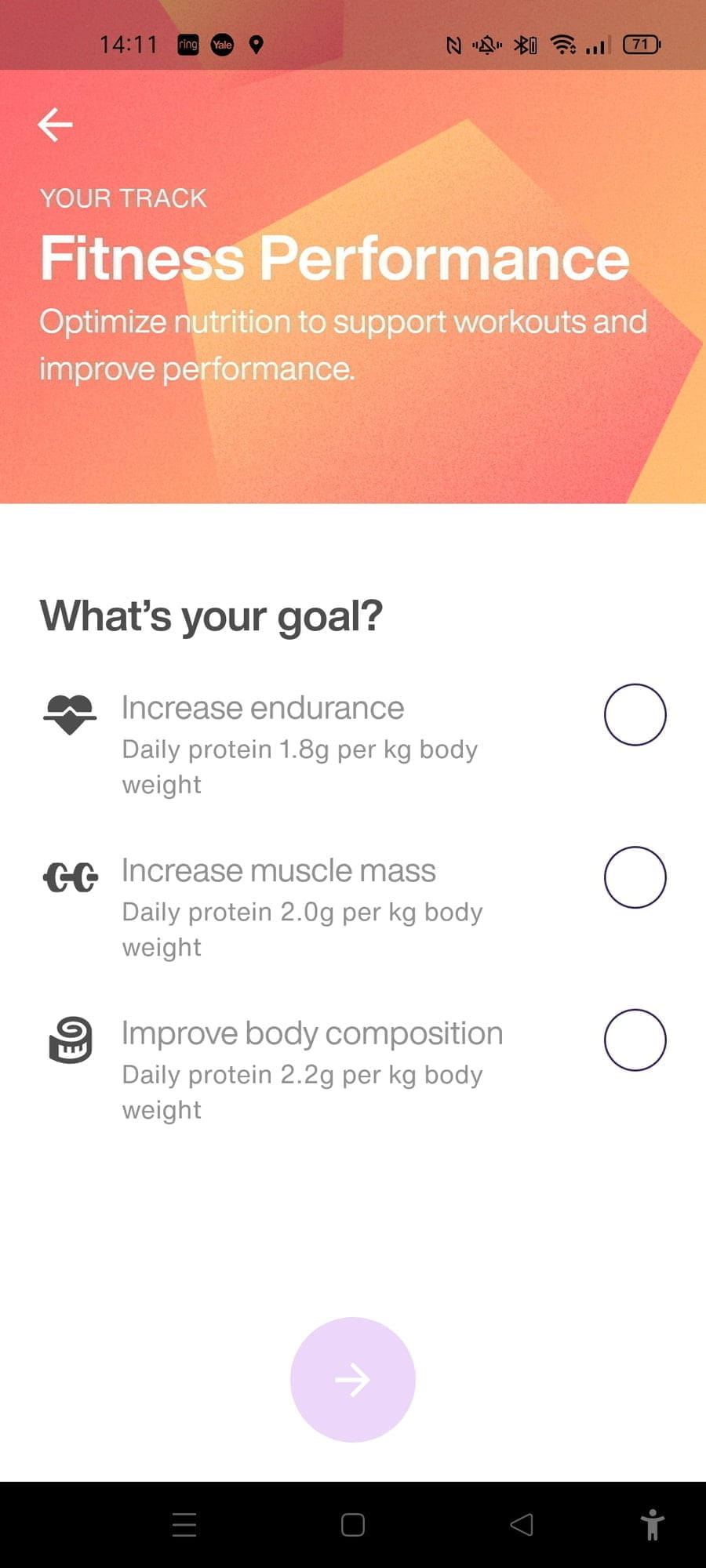Screen dimensions: 706x1568
Task: Open the recent apps menu
Action: click(x=184, y=1525)
